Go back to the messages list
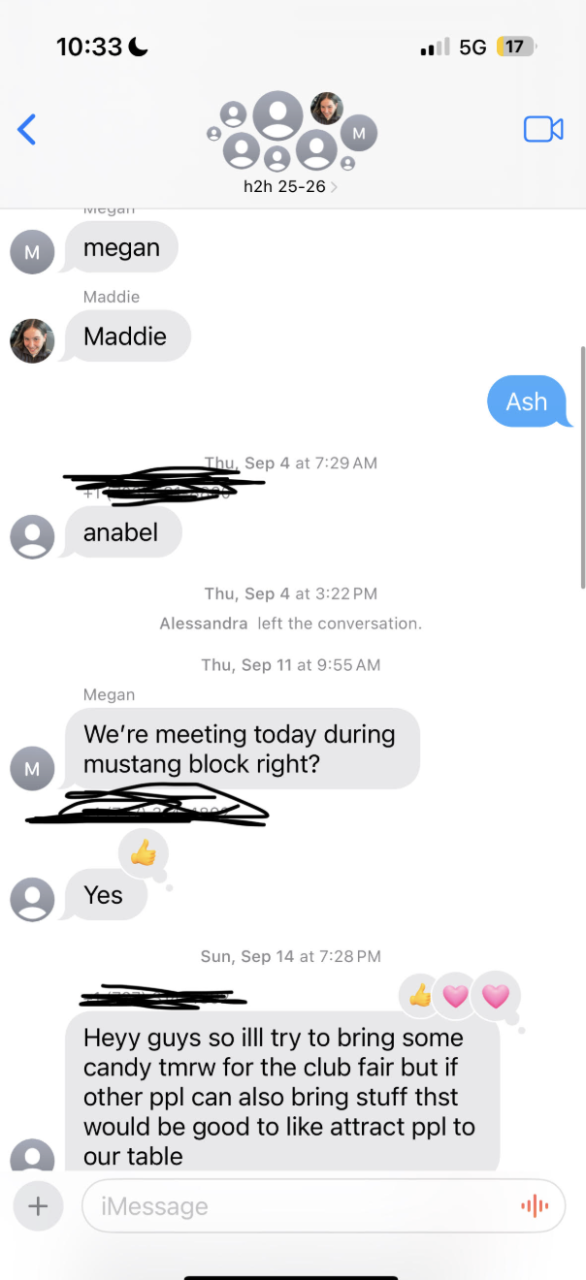 click(27, 130)
